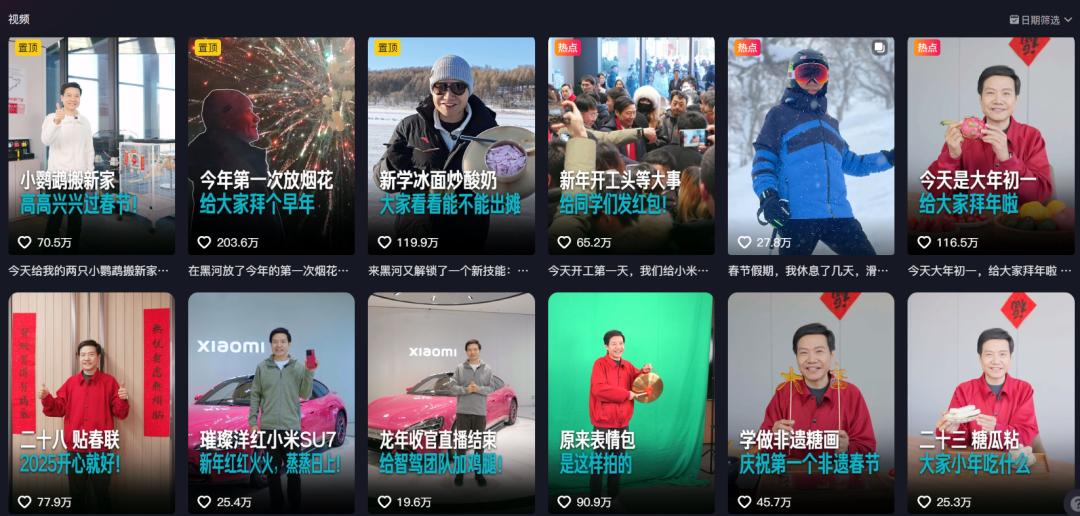
Task: Open the skiing video with 27.8万 likes
Action: (811, 145)
